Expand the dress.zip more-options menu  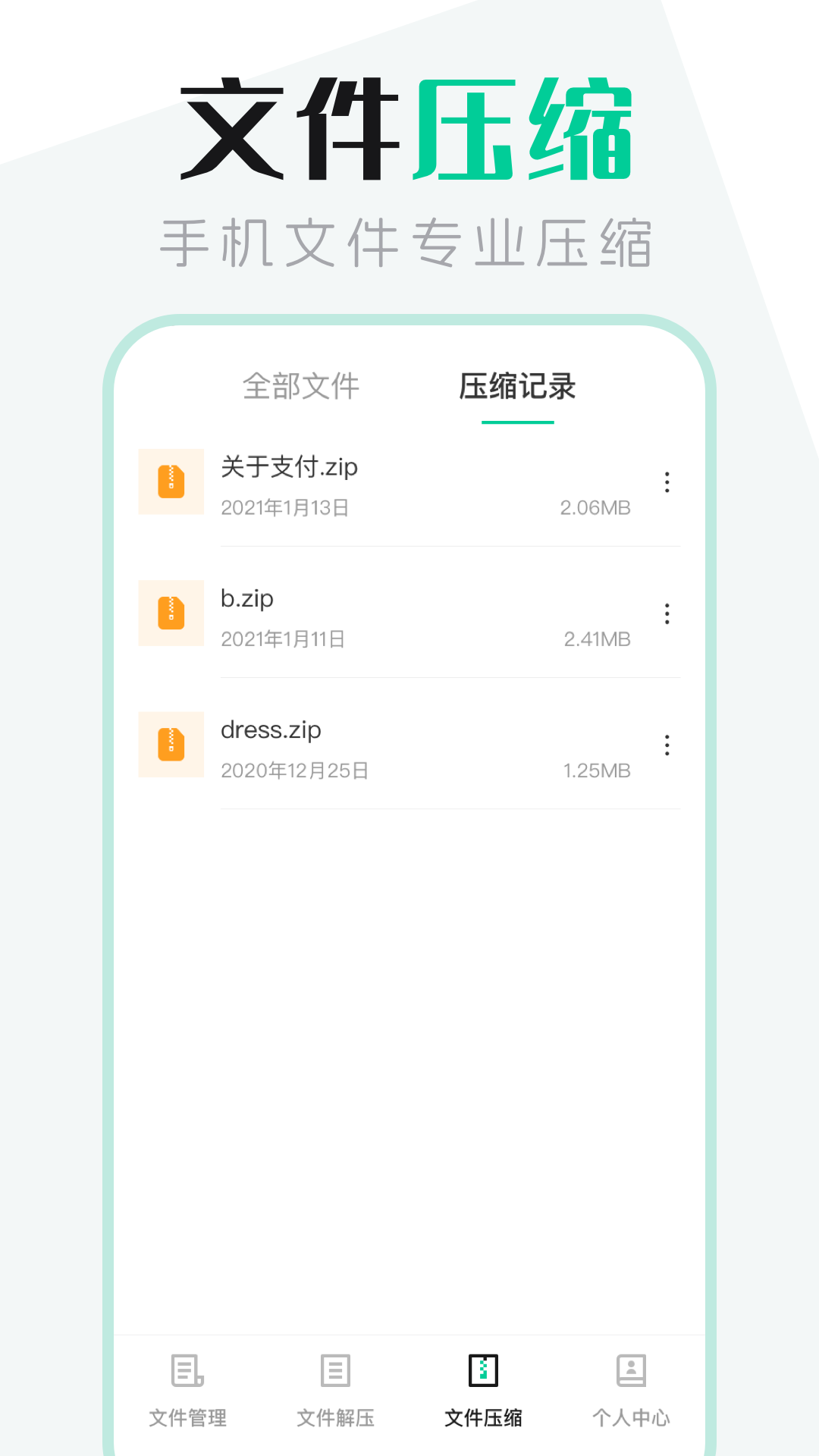pyautogui.click(x=667, y=745)
